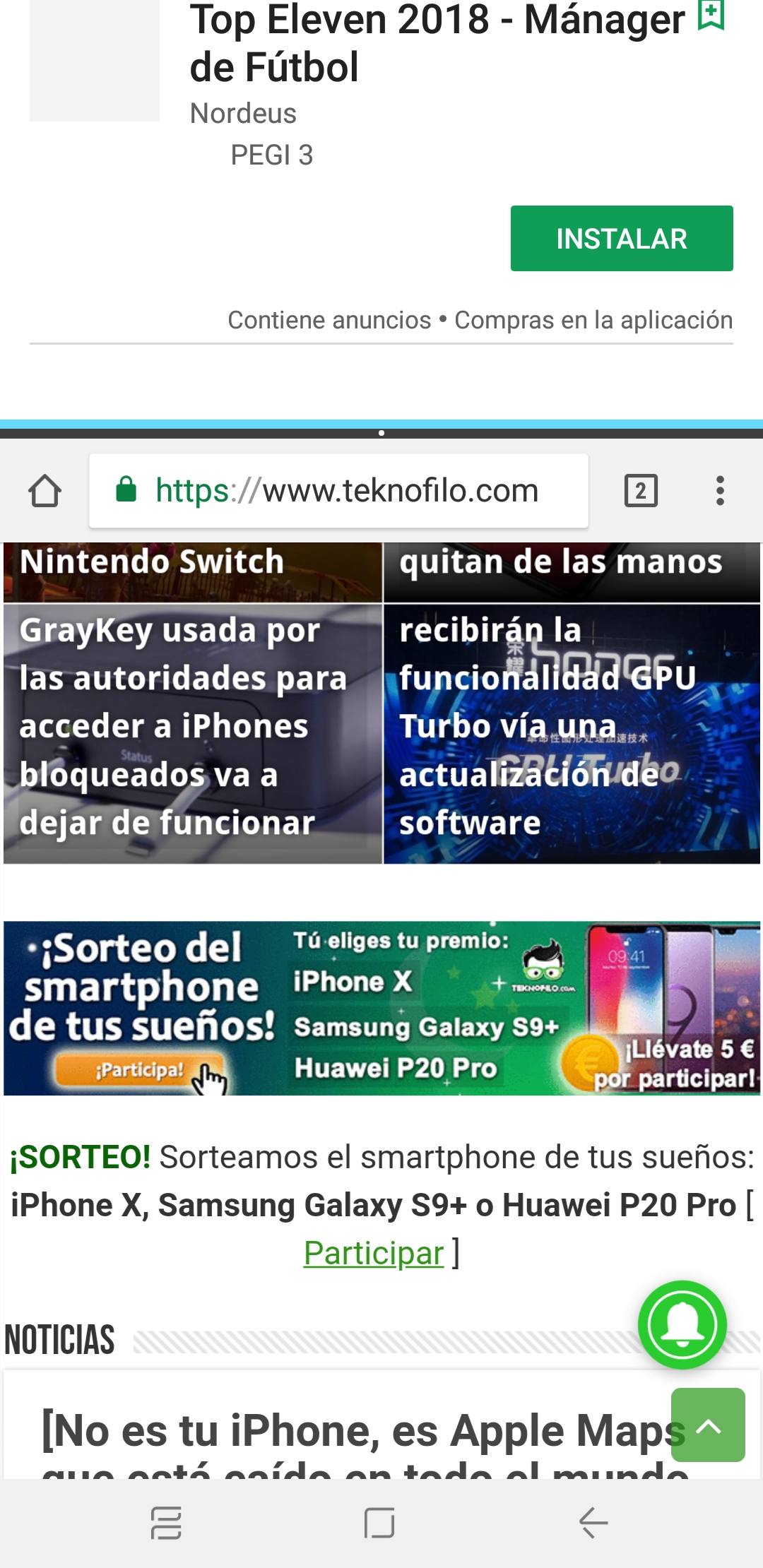Open the Nintendo Switch article tile

[x=193, y=572]
